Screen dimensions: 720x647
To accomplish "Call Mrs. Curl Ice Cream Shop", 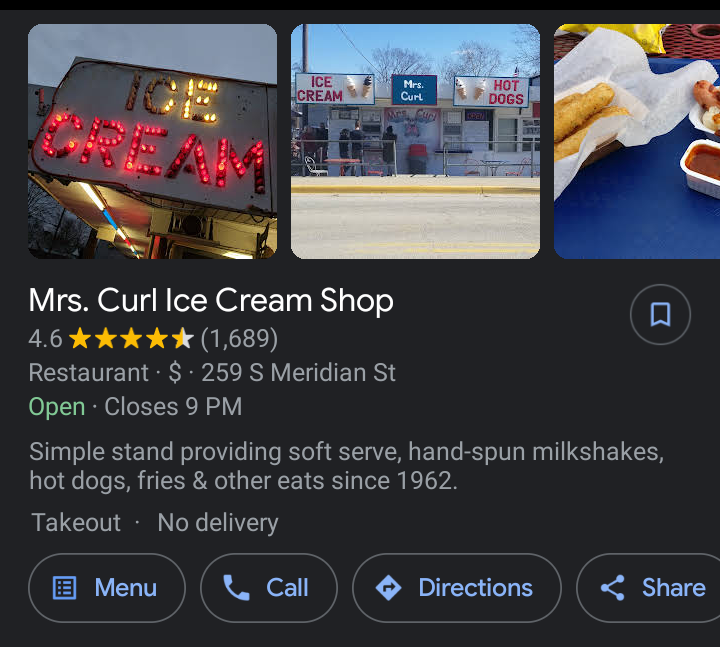I will pos(269,588).
